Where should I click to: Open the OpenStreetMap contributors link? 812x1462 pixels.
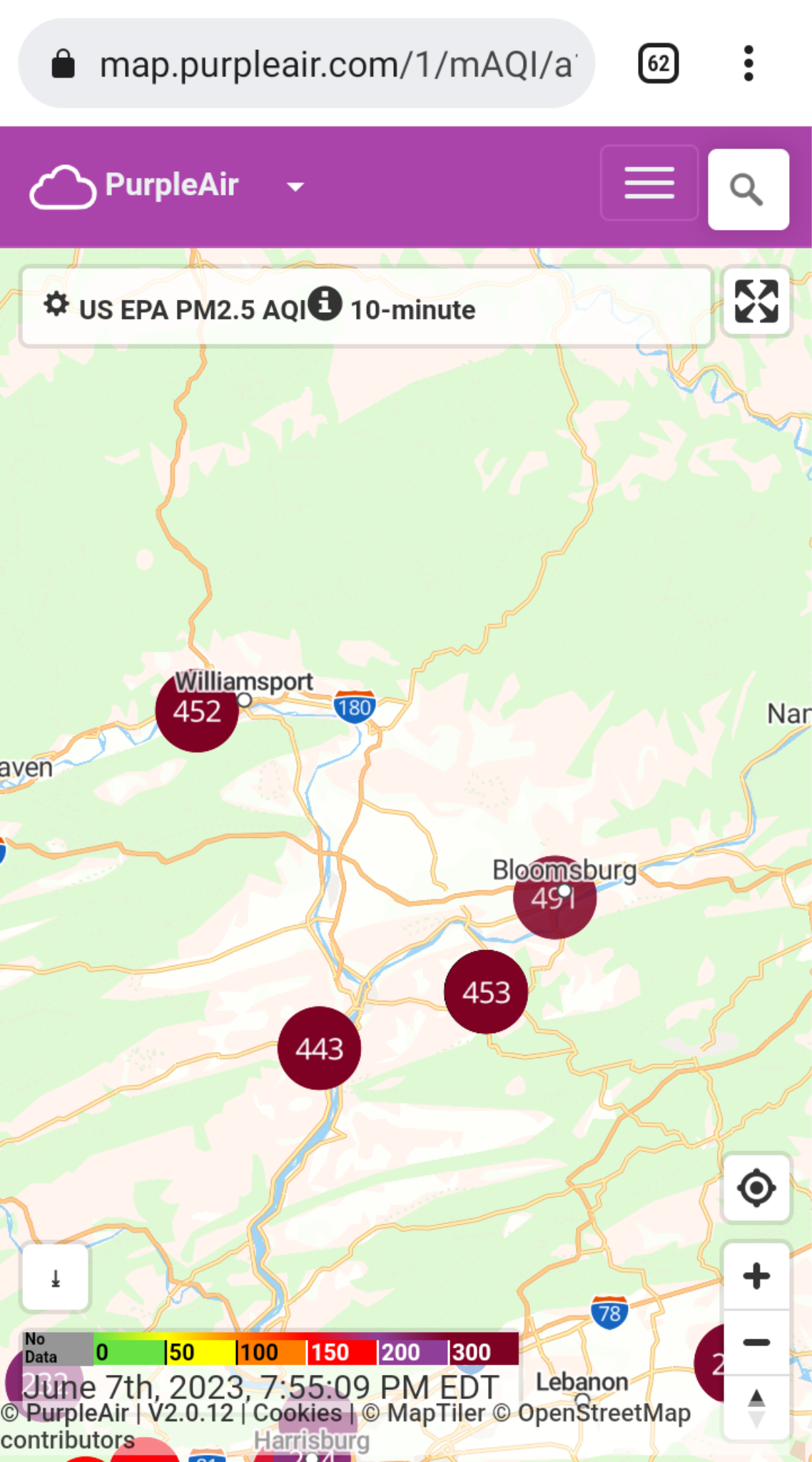coord(345,1426)
